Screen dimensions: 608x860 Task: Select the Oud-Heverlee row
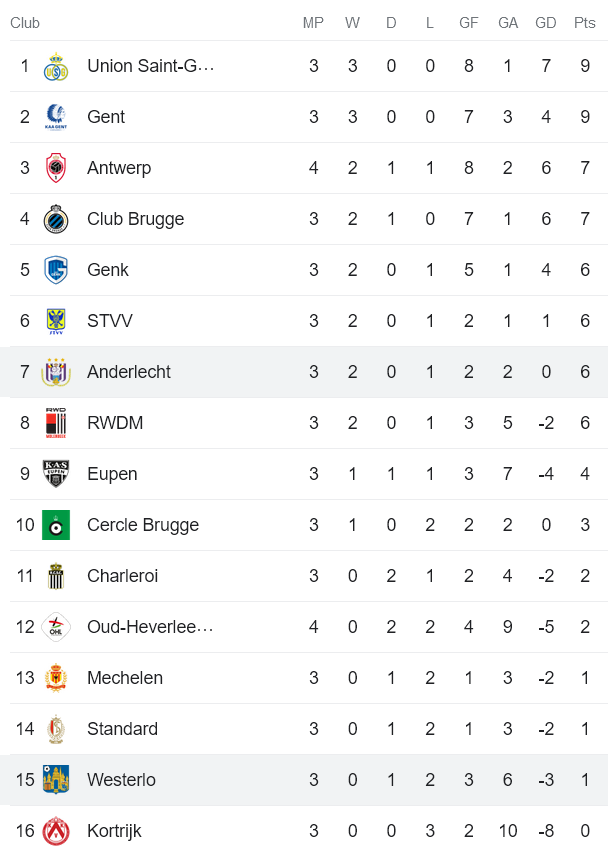[150, 627]
